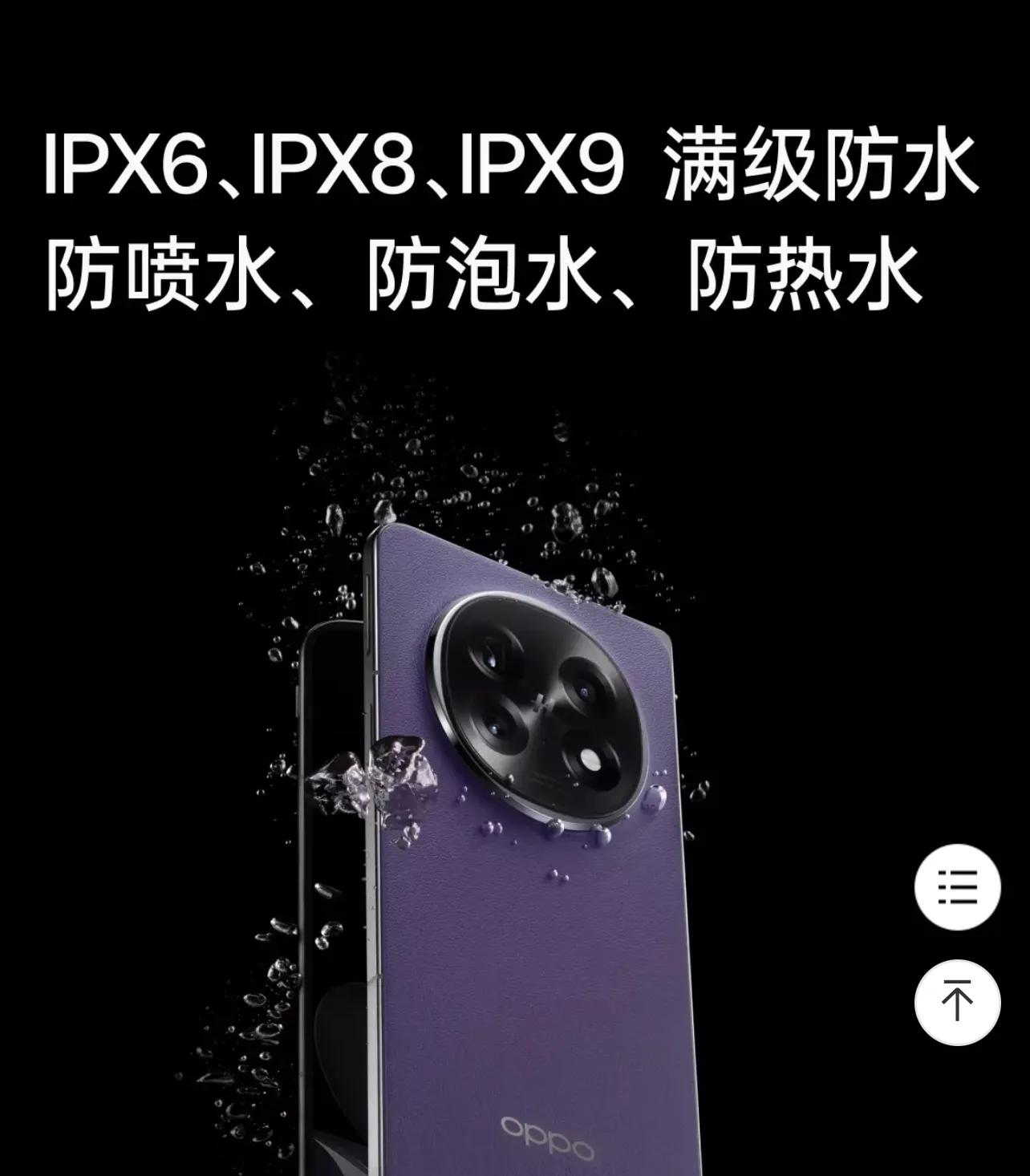Jump back to top of page
The width and height of the screenshot is (1030, 1176).
pos(957,1002)
